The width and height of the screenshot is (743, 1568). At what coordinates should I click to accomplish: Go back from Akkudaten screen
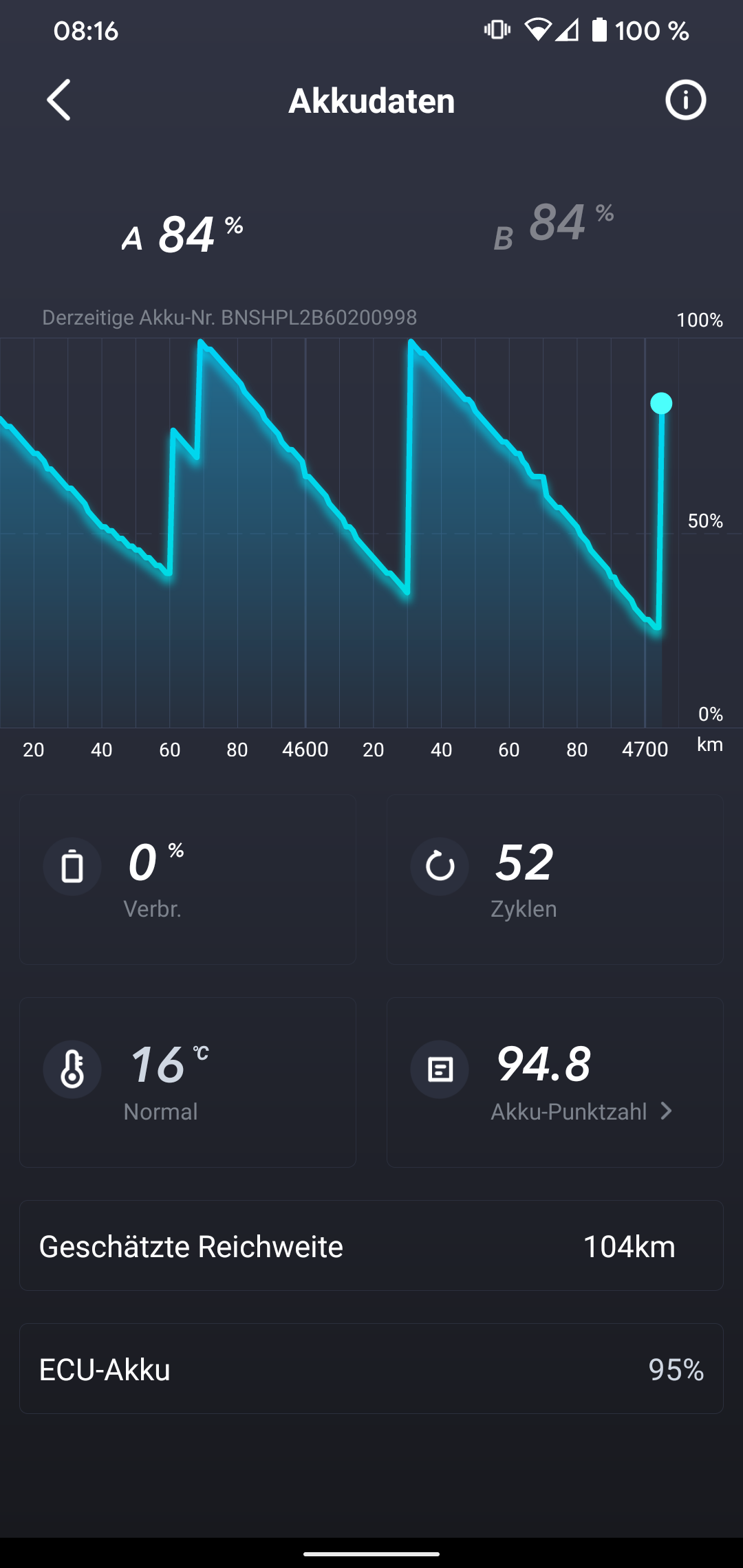pos(59,100)
